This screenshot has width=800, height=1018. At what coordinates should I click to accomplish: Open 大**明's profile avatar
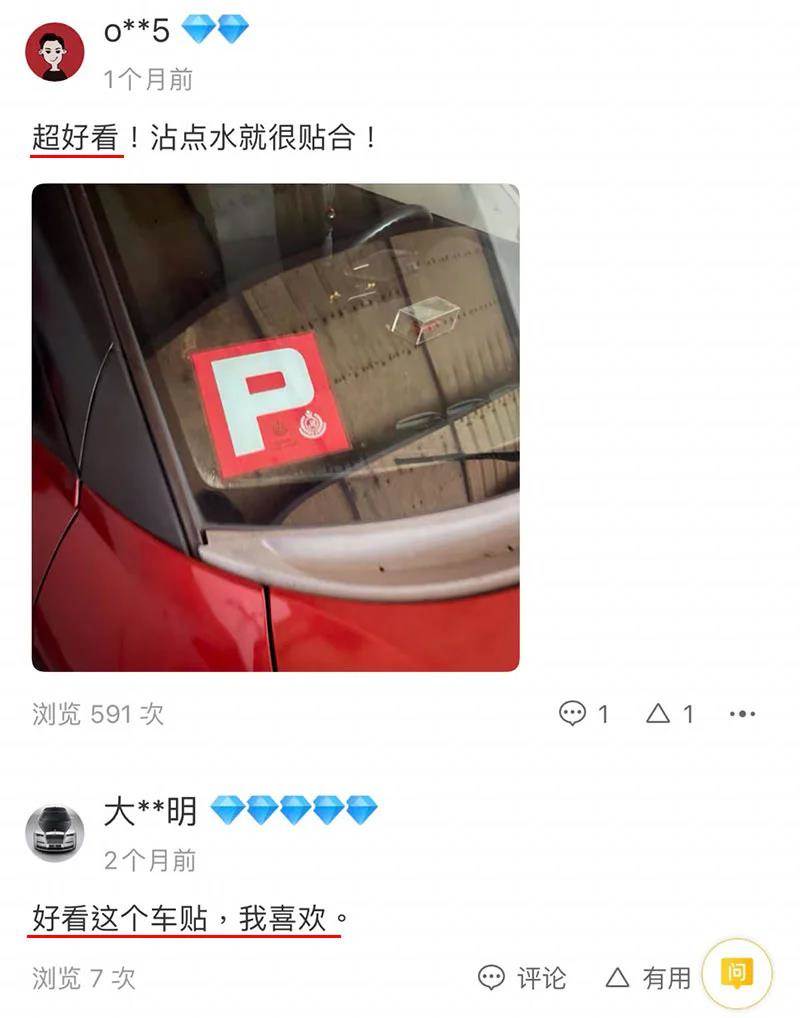(54, 831)
